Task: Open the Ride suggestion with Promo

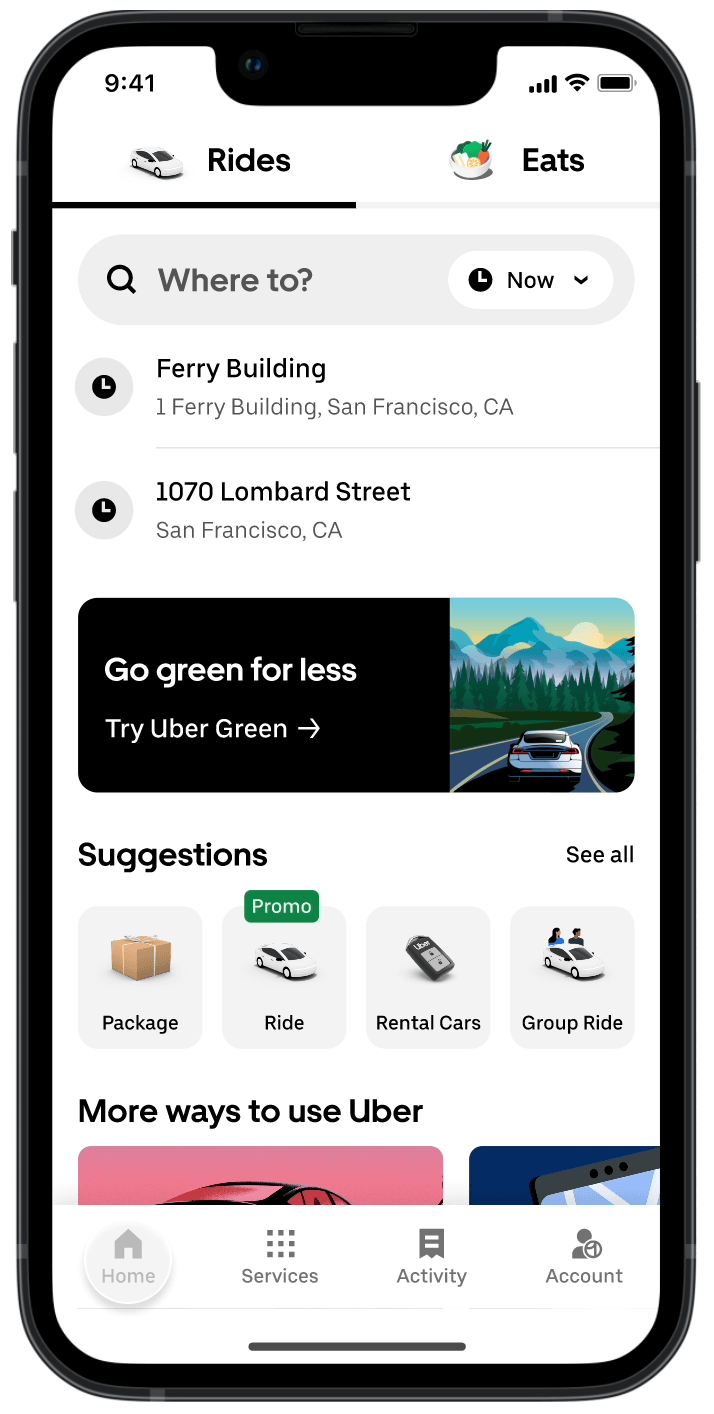Action: [x=284, y=977]
